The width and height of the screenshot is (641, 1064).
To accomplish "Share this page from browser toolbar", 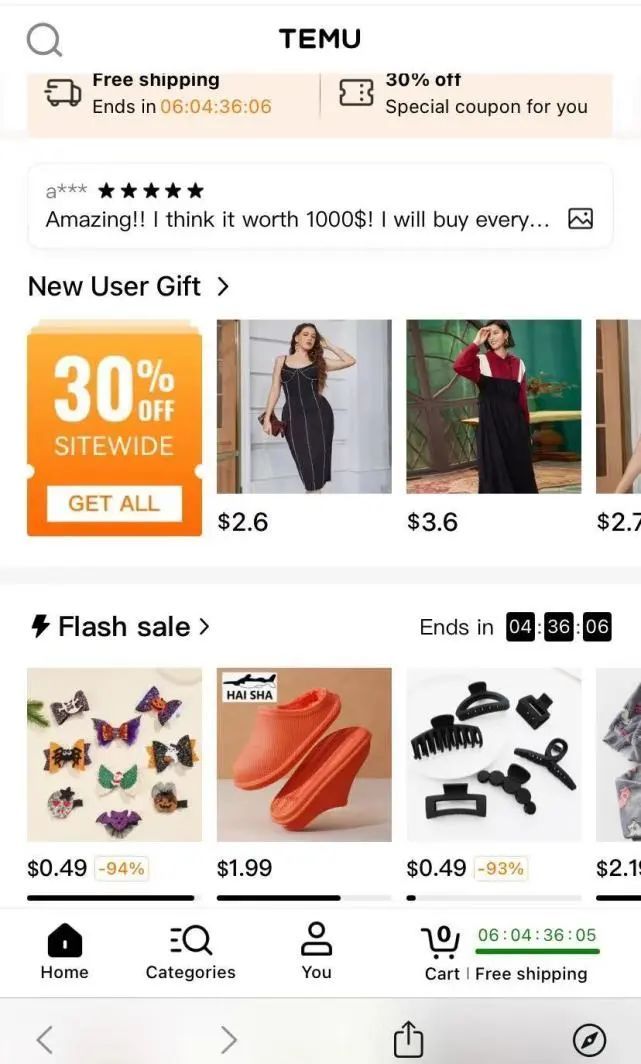I will tap(408, 1038).
